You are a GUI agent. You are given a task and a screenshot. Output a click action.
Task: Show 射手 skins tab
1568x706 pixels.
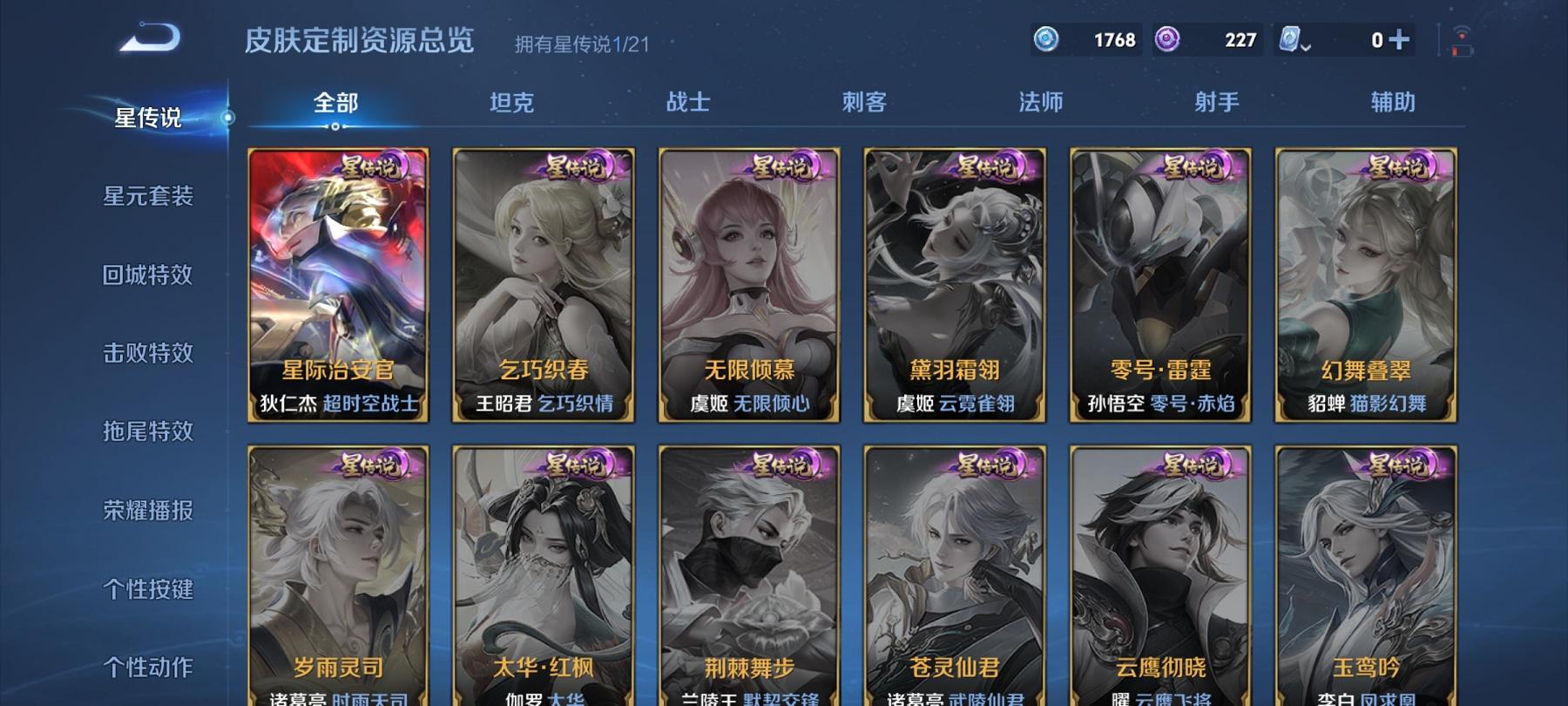tap(1217, 103)
